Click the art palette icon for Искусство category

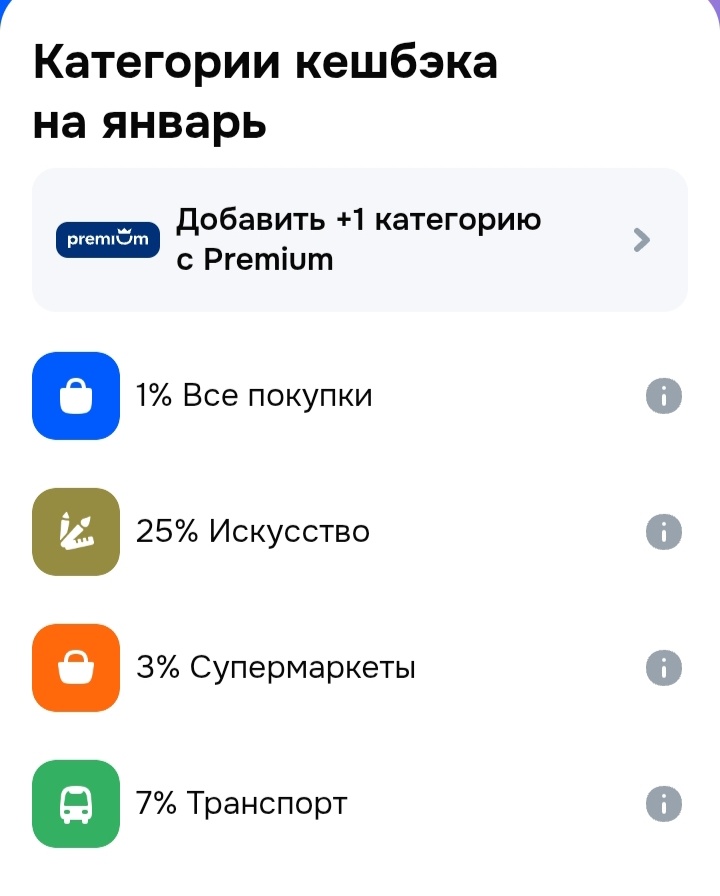[x=76, y=532]
